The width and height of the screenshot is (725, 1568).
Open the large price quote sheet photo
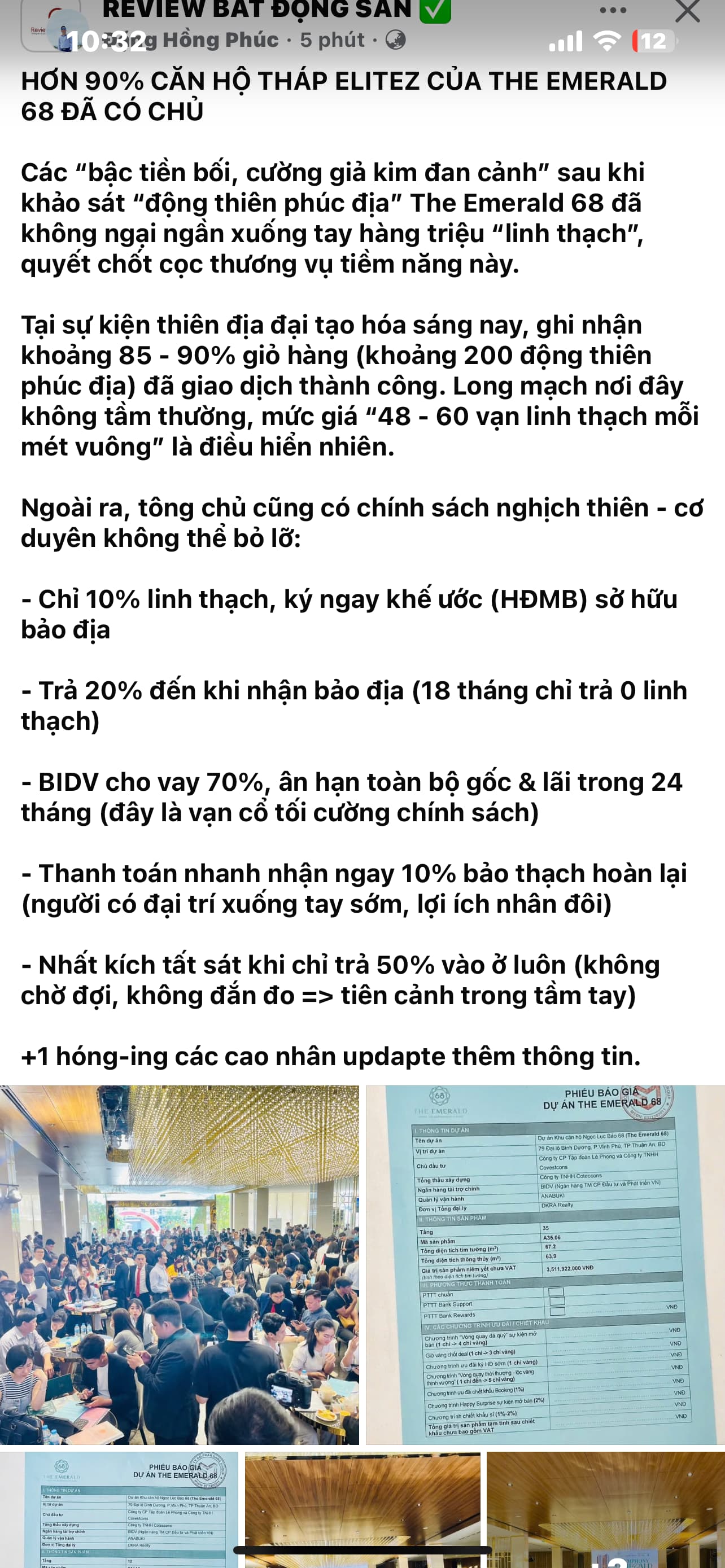click(x=545, y=1265)
